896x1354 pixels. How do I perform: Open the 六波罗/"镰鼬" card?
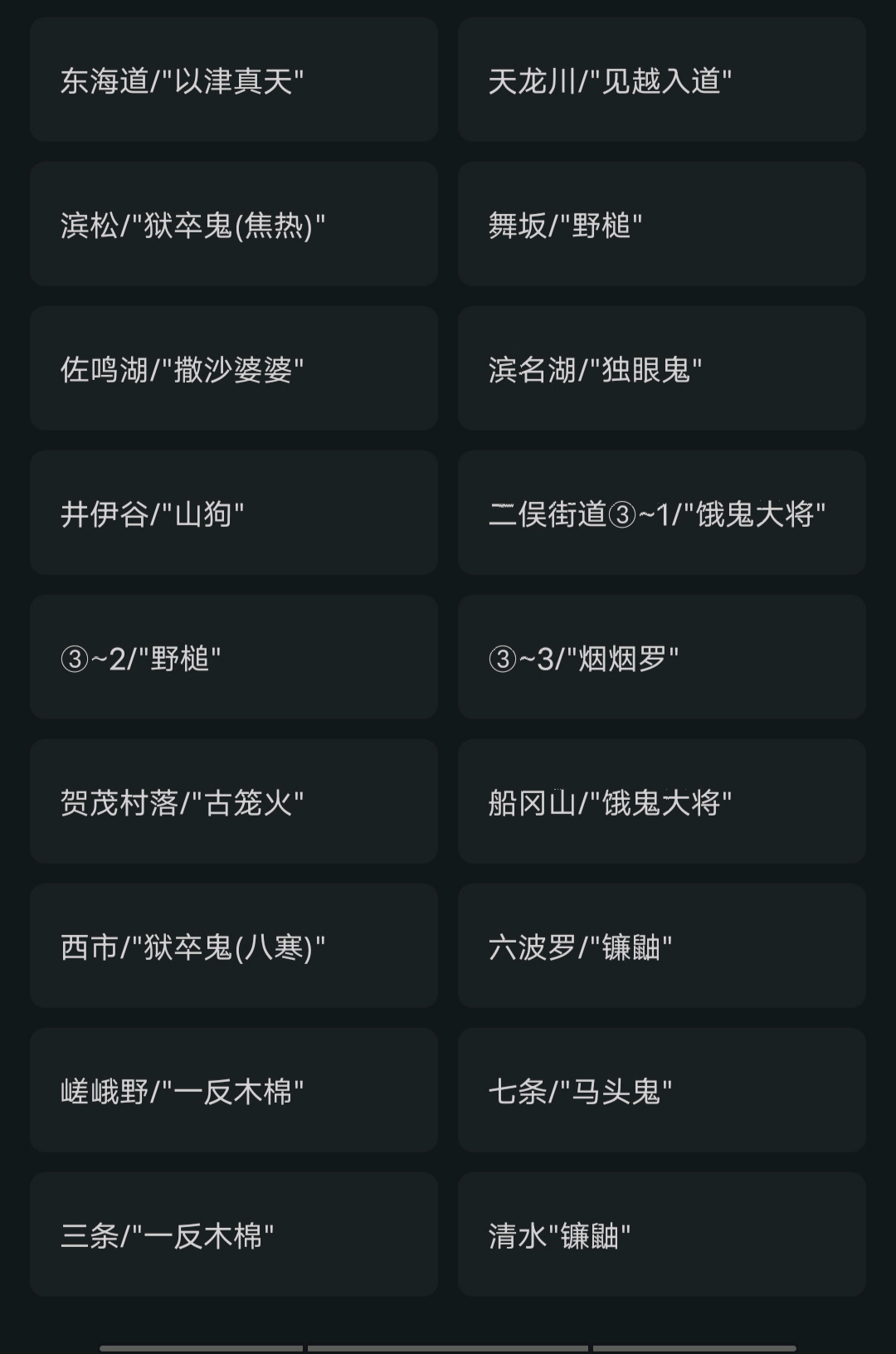pos(661,947)
